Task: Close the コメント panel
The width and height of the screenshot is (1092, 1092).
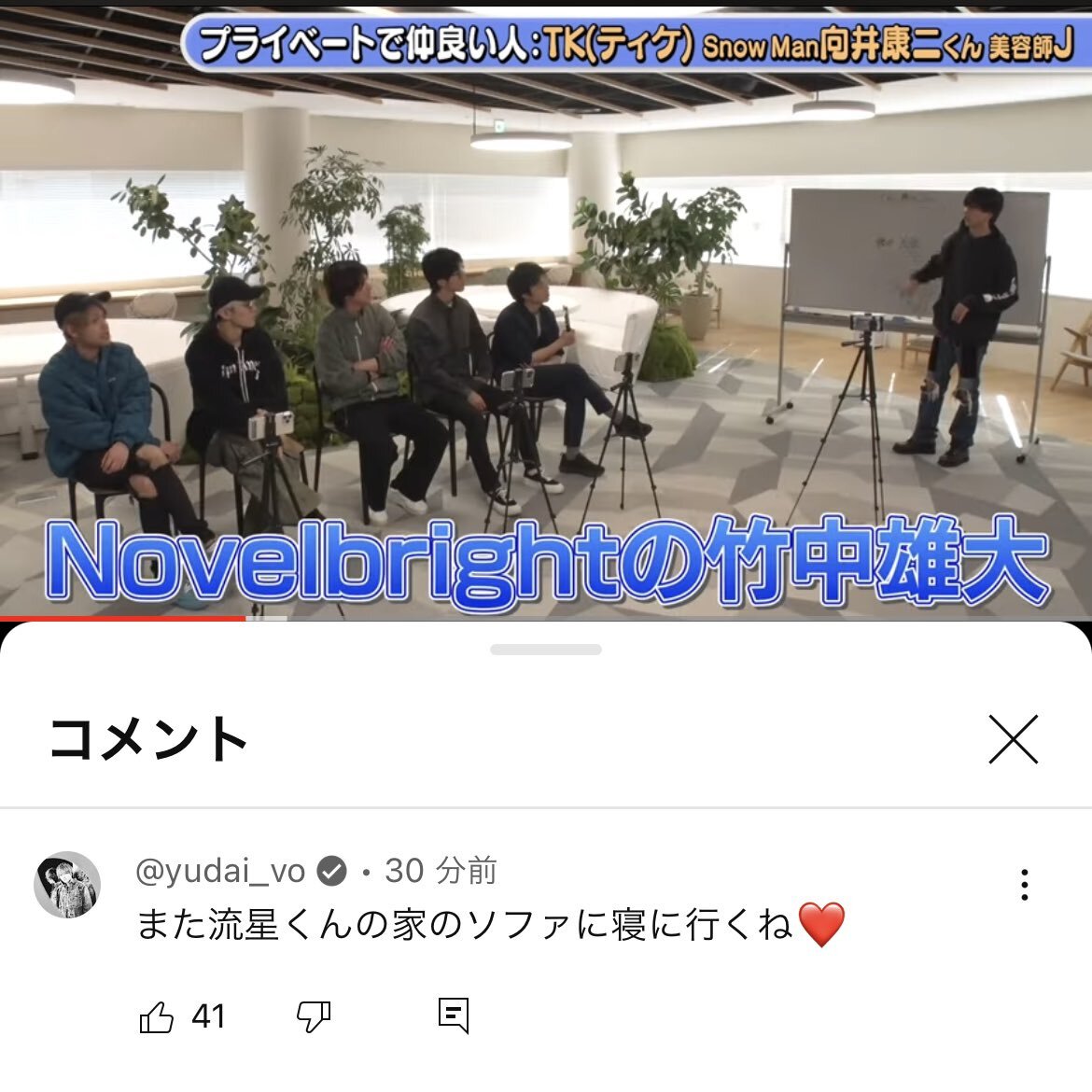Action: tap(1013, 740)
